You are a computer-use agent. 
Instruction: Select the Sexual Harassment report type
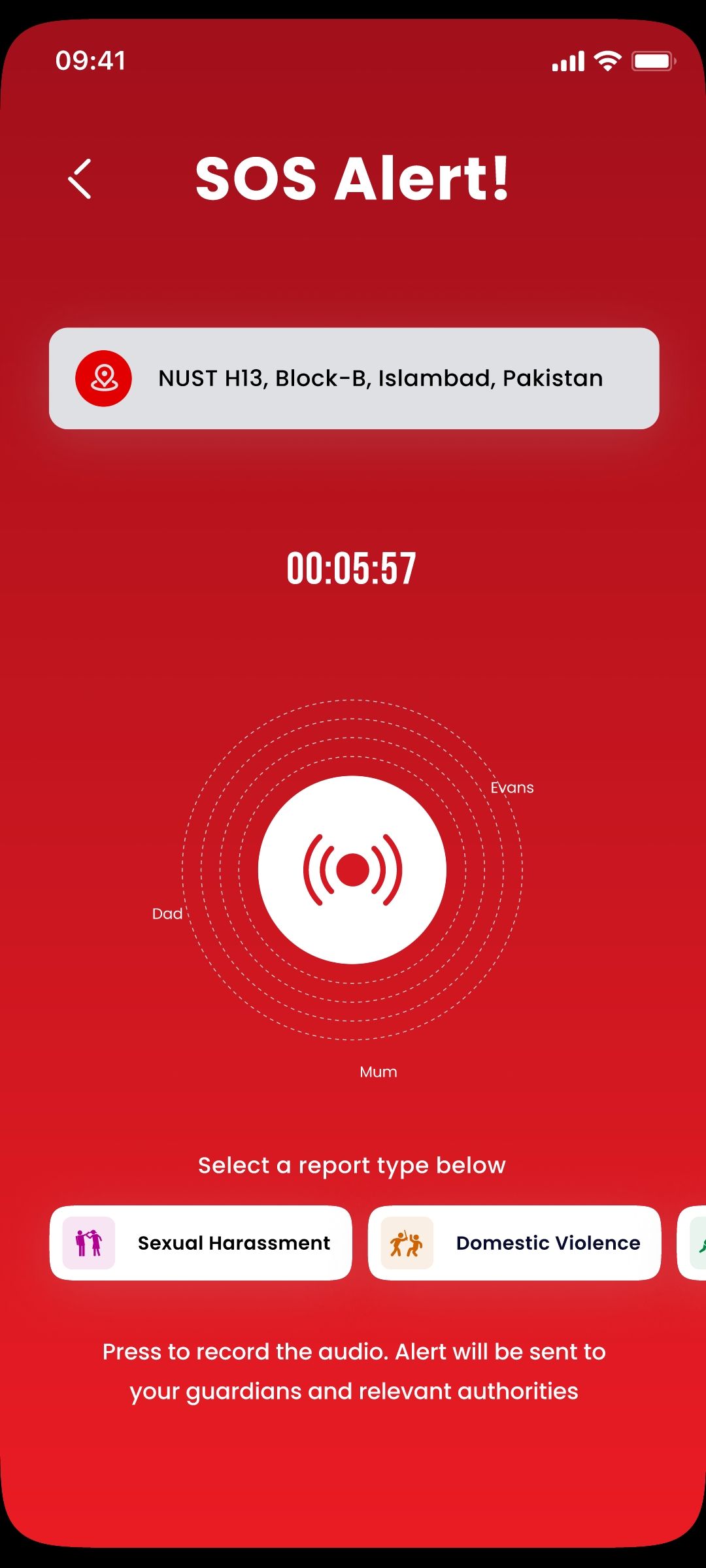click(201, 1243)
